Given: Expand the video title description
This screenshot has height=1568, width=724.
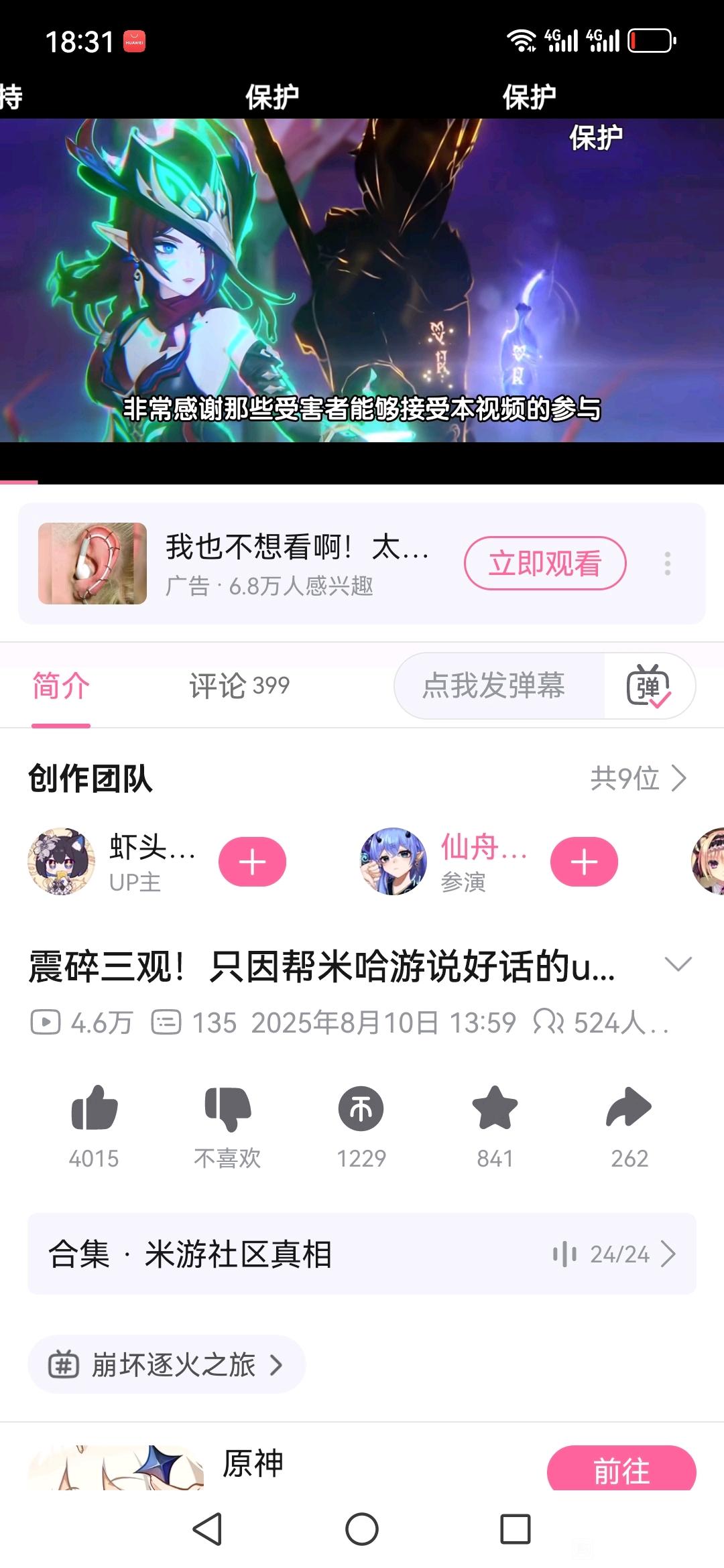Looking at the screenshot, I should 678,965.
